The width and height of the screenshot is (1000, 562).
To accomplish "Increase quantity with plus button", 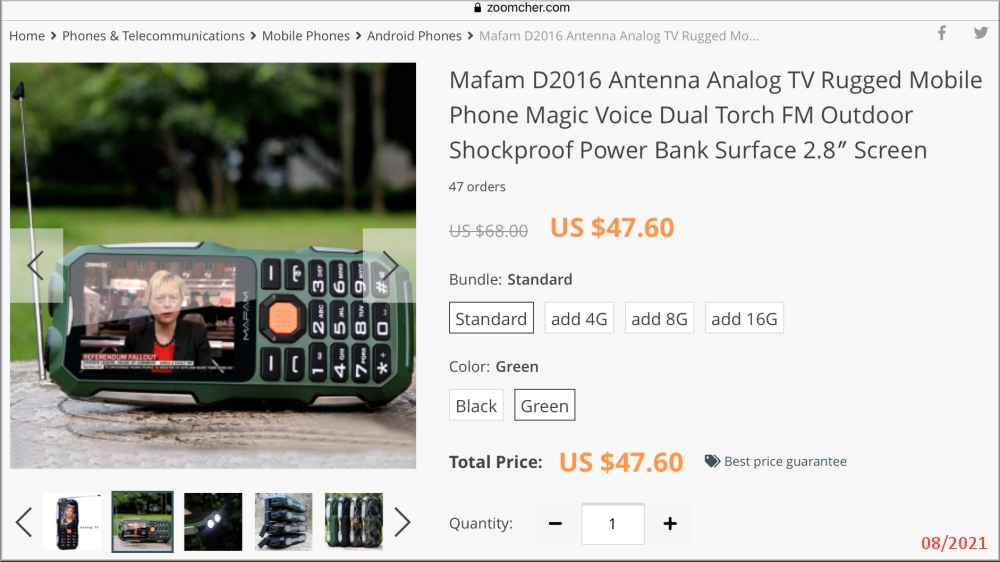I will click(x=670, y=524).
